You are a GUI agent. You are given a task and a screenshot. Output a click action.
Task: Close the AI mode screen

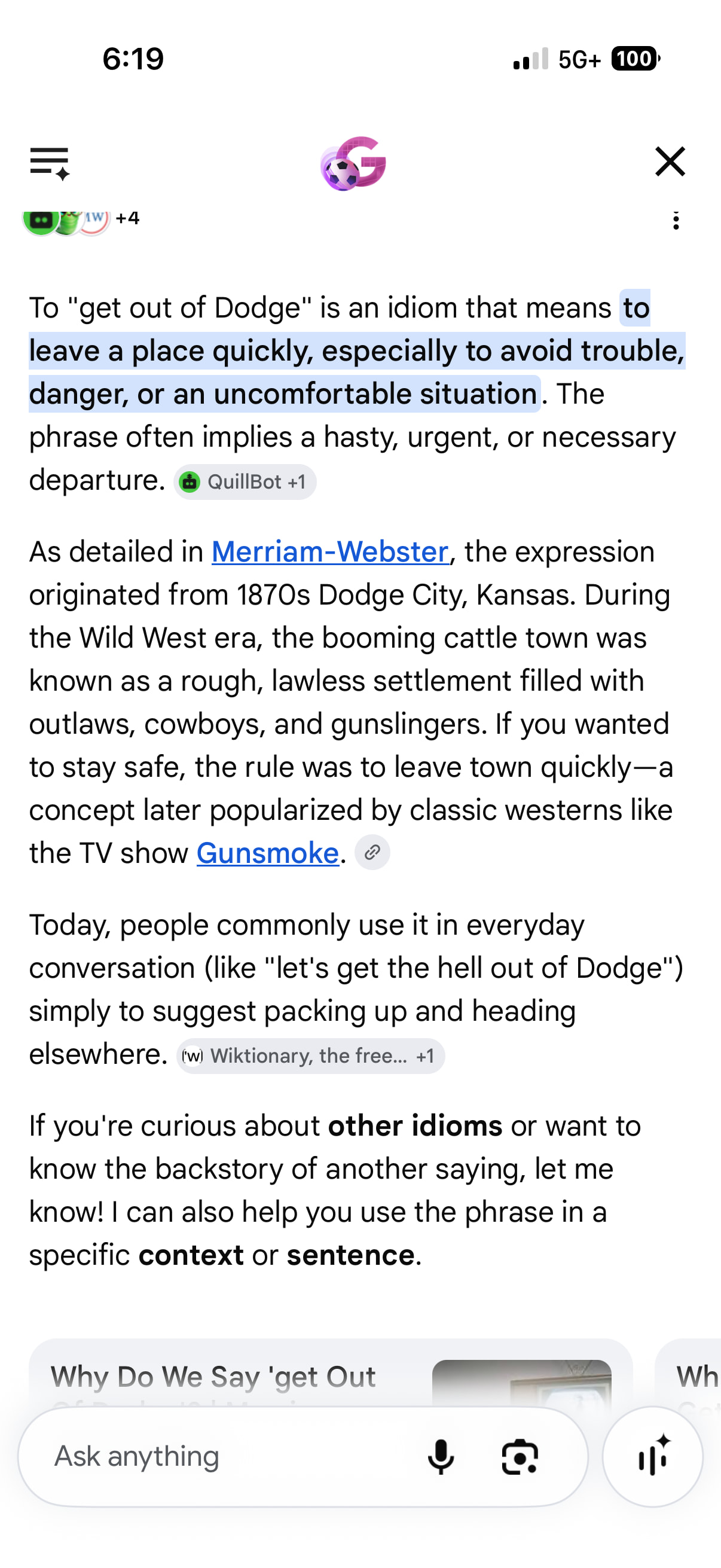click(x=670, y=162)
